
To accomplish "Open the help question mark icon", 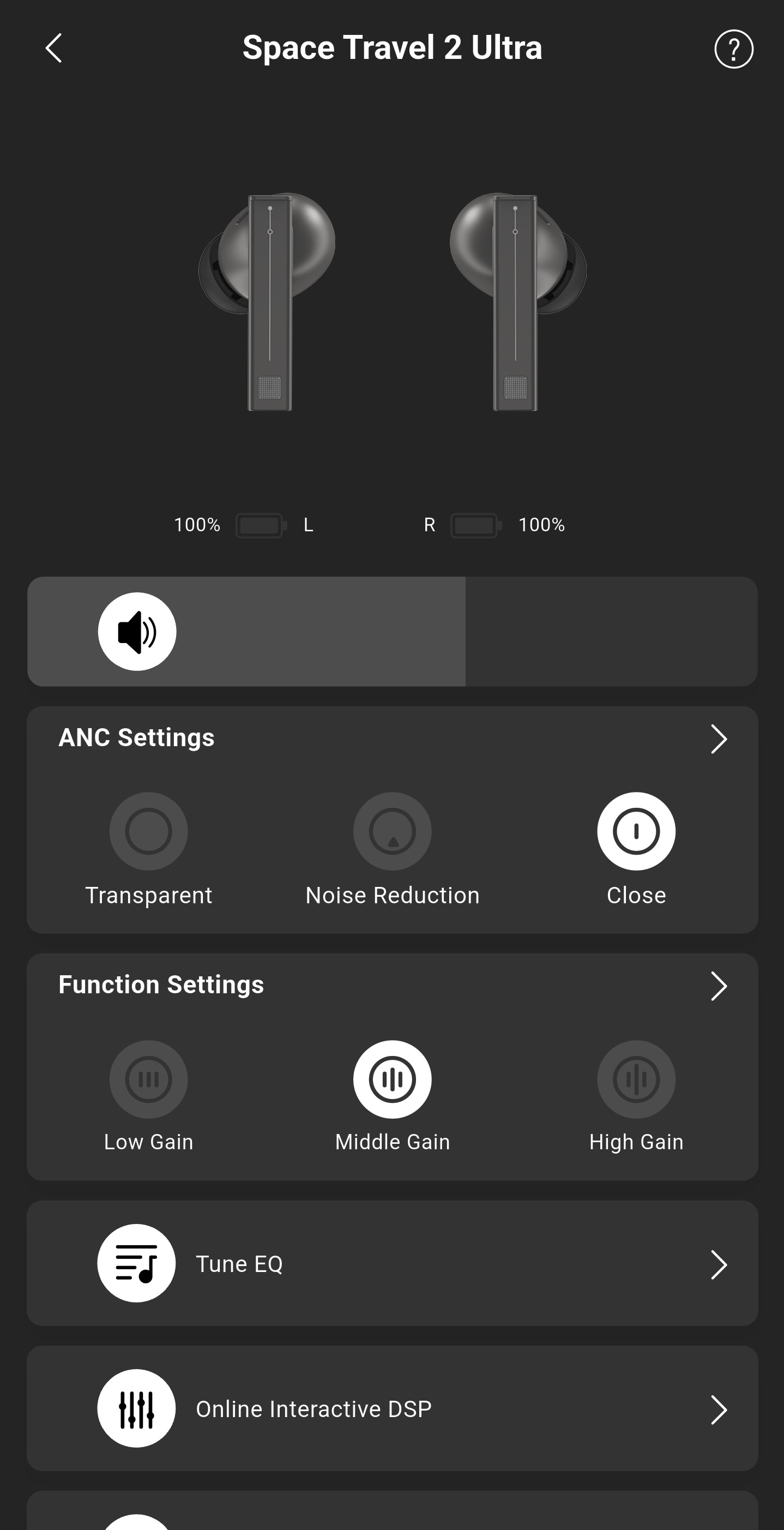I will click(x=733, y=49).
